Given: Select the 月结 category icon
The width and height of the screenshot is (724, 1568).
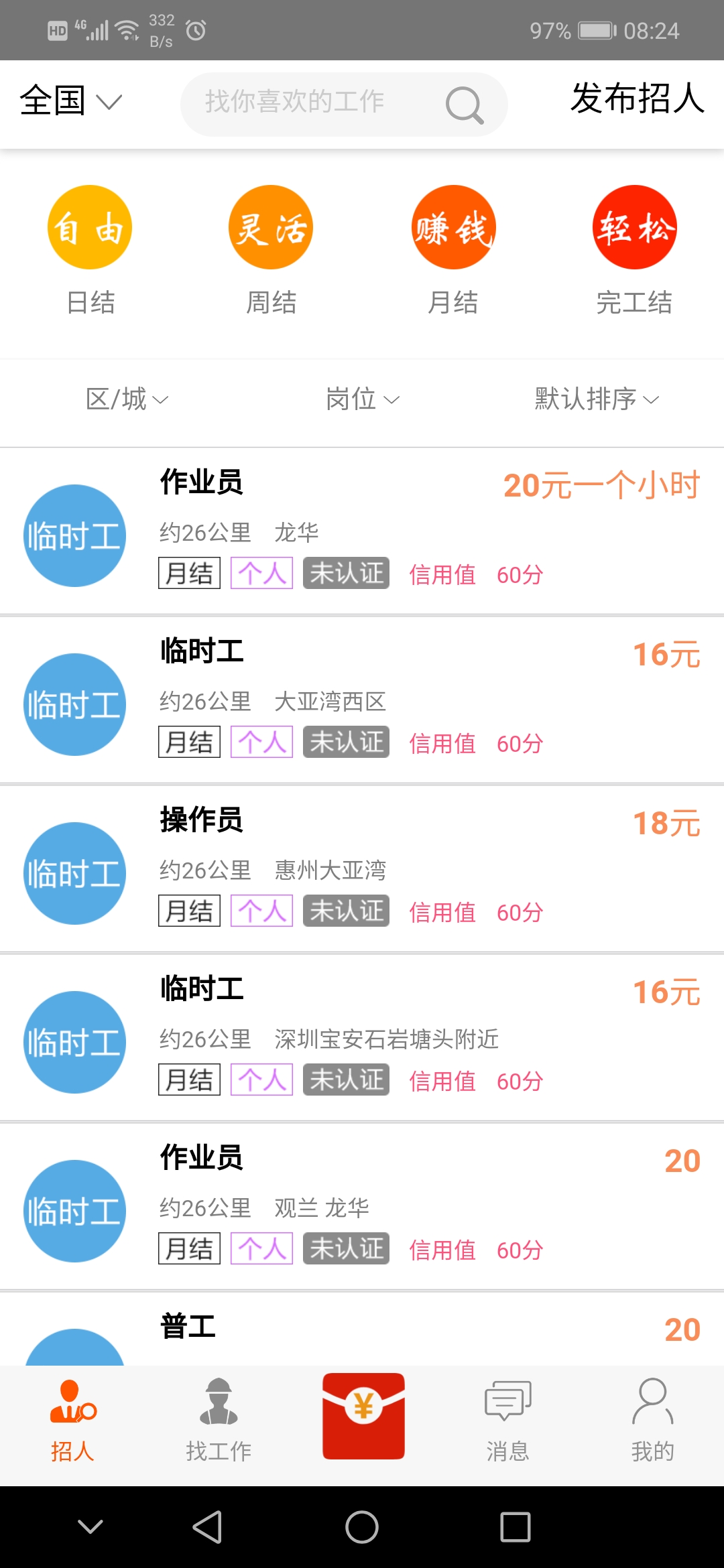Looking at the screenshot, I should [x=453, y=228].
